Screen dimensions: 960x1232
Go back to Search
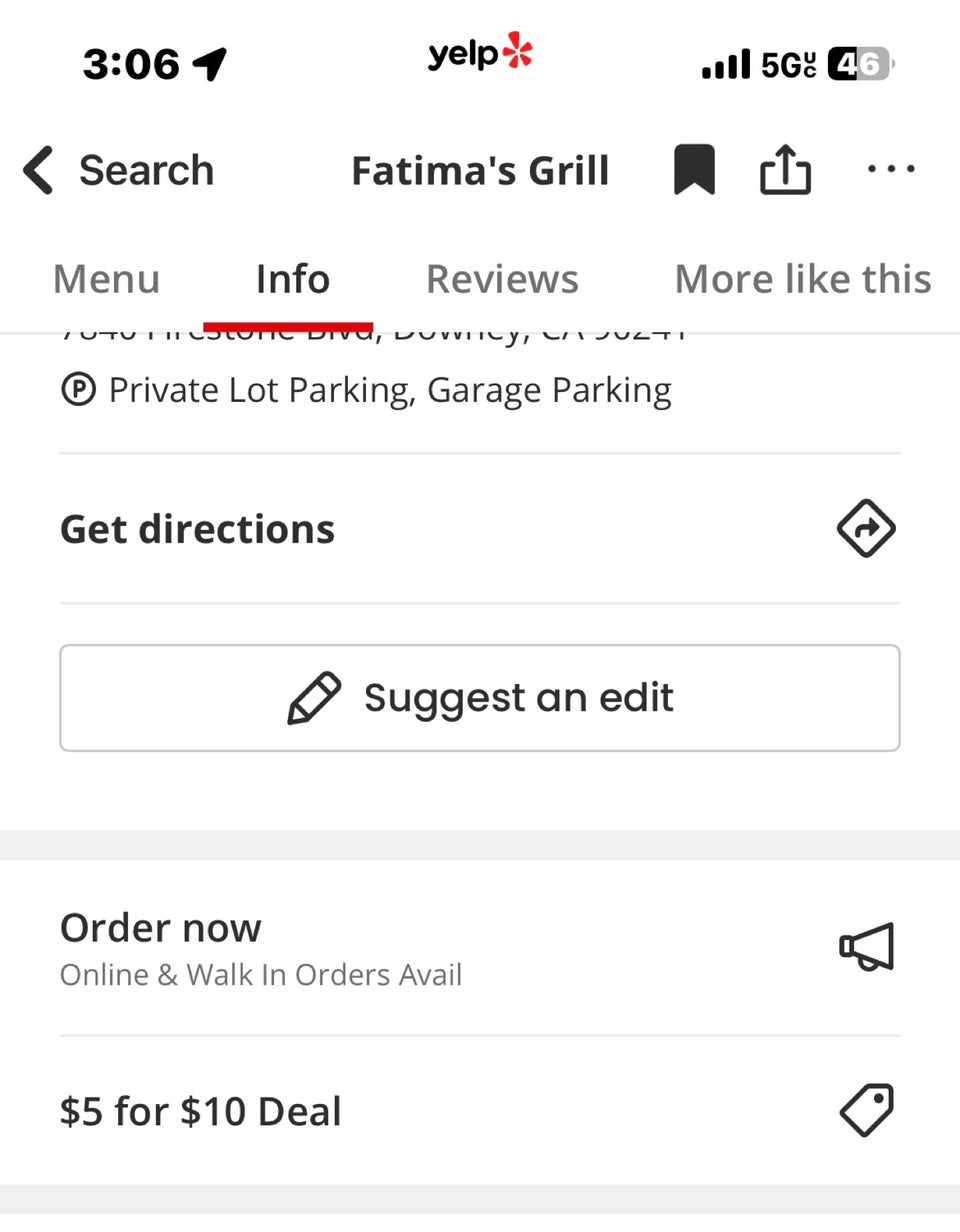point(118,170)
